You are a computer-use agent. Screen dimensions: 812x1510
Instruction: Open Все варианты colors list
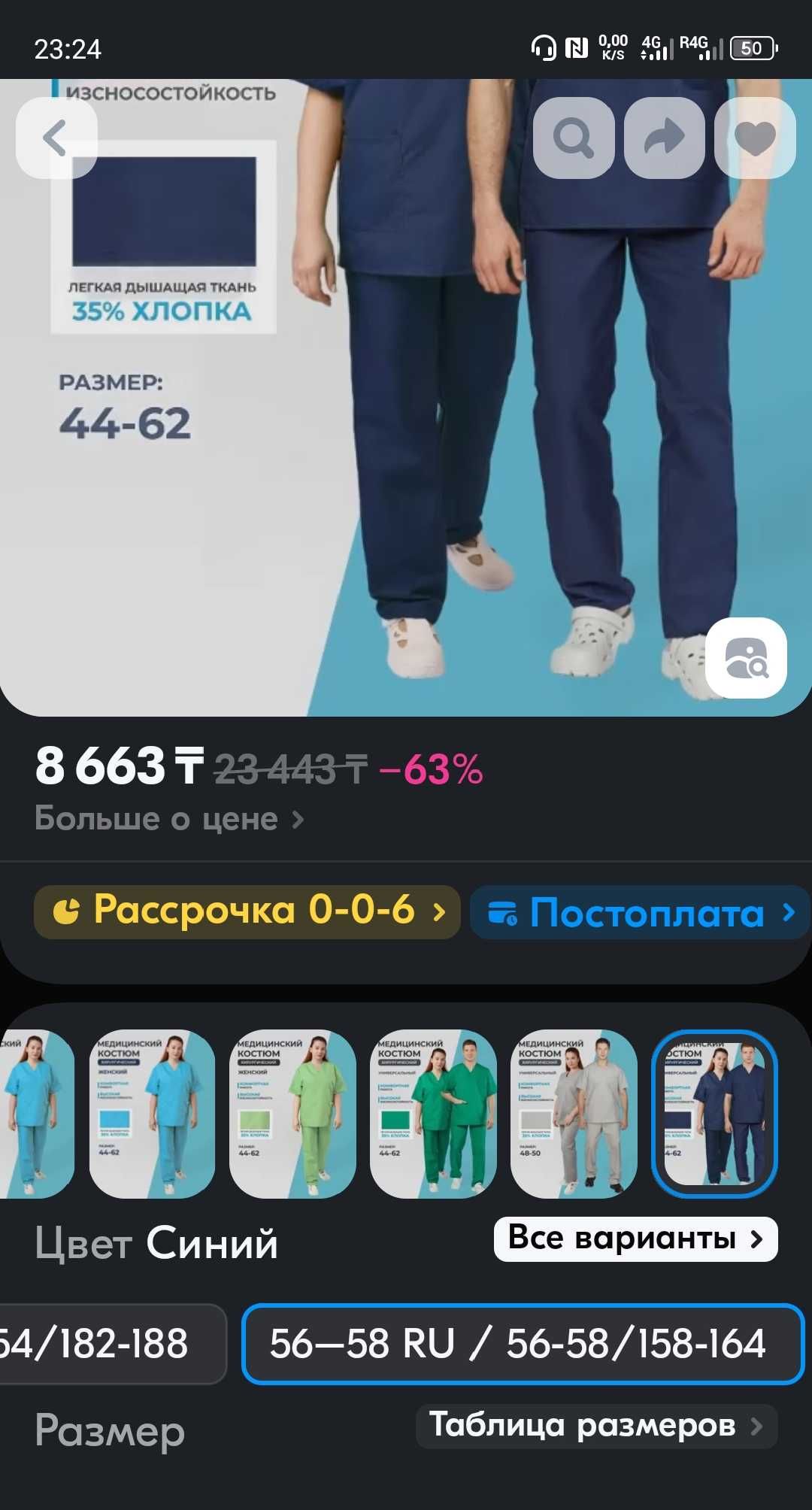(x=636, y=1239)
